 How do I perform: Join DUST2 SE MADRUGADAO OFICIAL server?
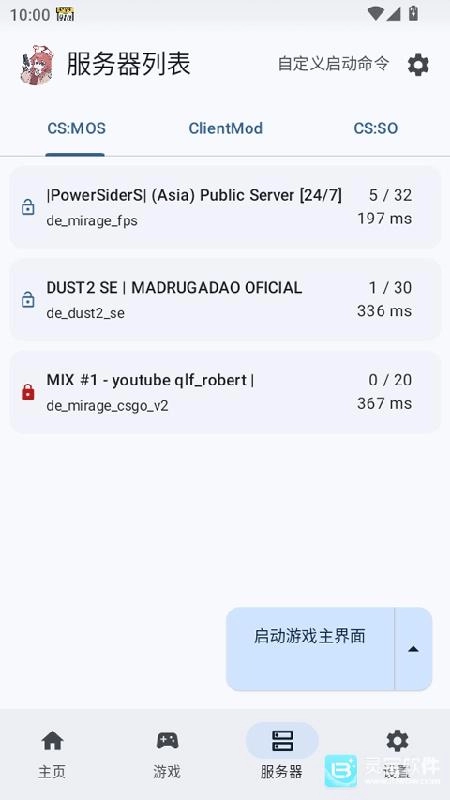coord(225,299)
